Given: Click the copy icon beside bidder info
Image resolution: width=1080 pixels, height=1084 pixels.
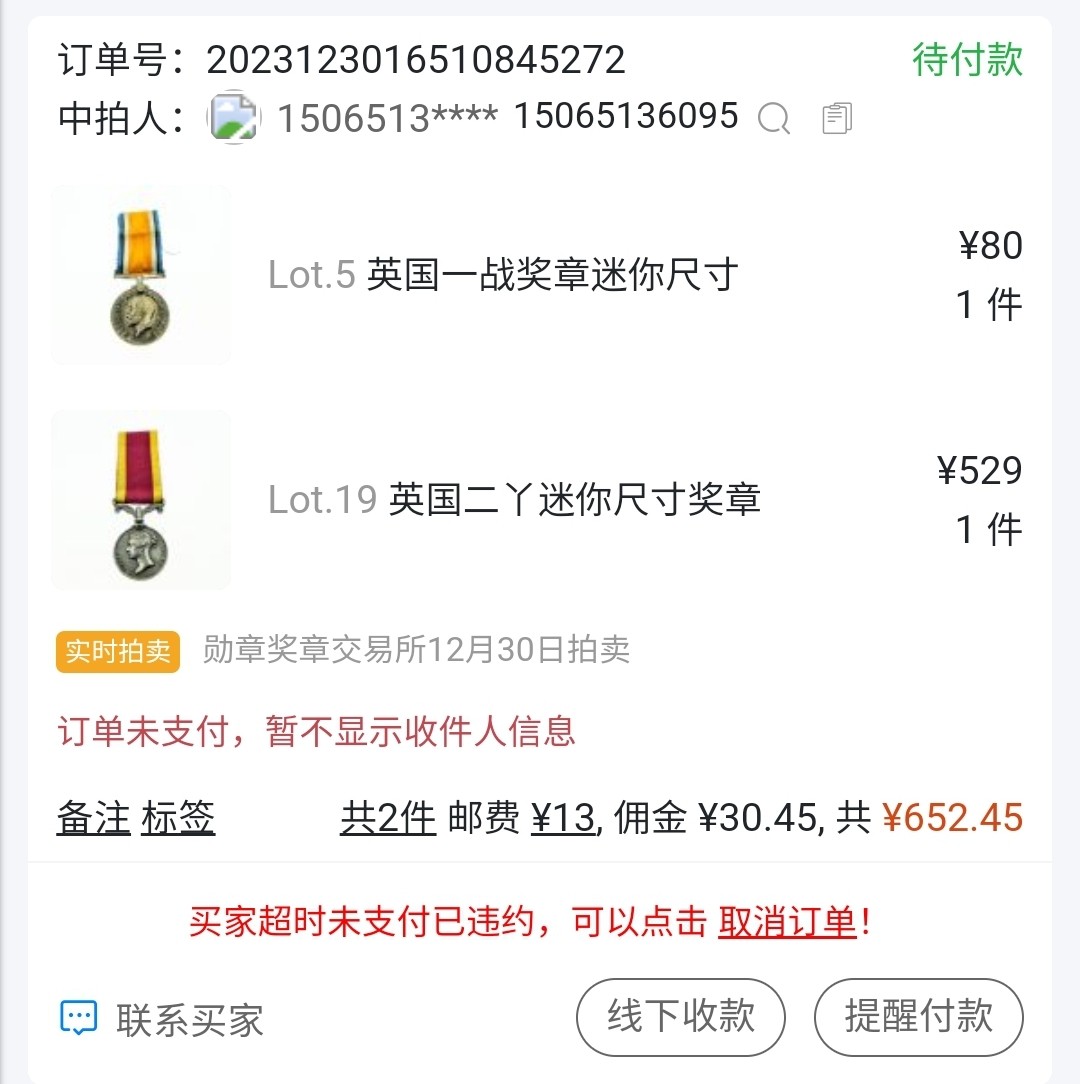Looking at the screenshot, I should click(x=836, y=117).
